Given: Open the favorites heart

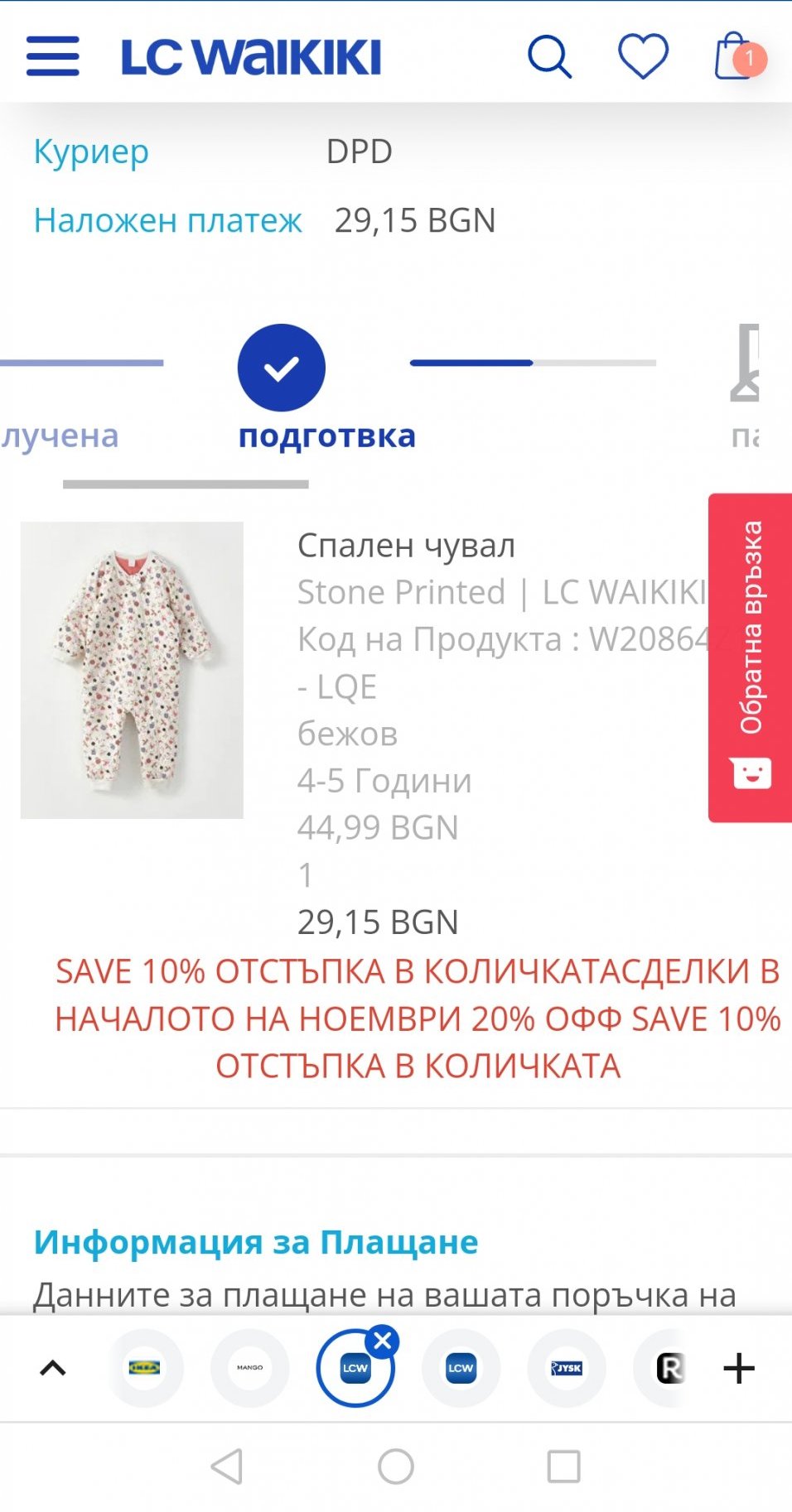Looking at the screenshot, I should click(x=643, y=56).
